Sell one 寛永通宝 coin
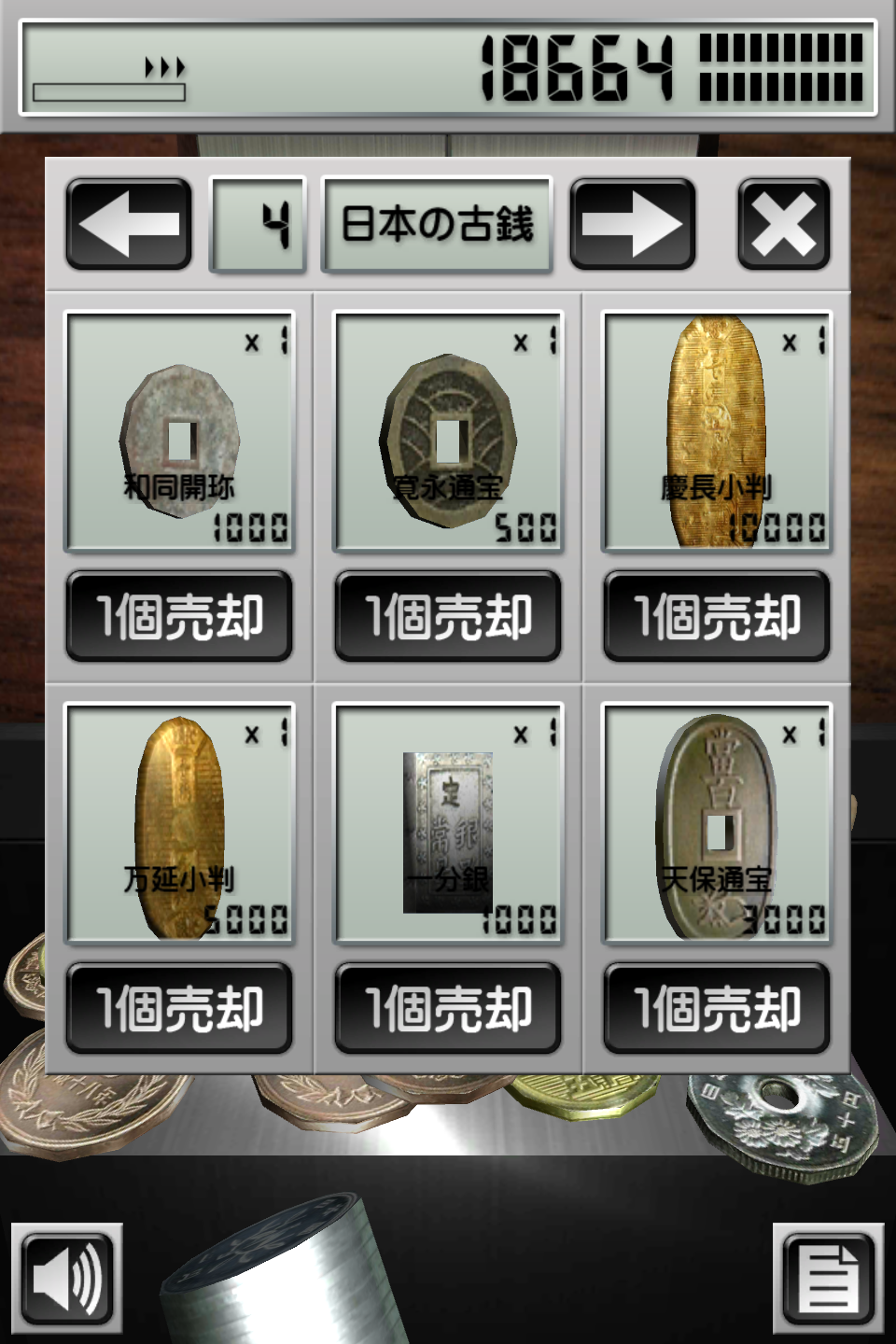Image resolution: width=896 pixels, height=1344 pixels. (x=448, y=617)
